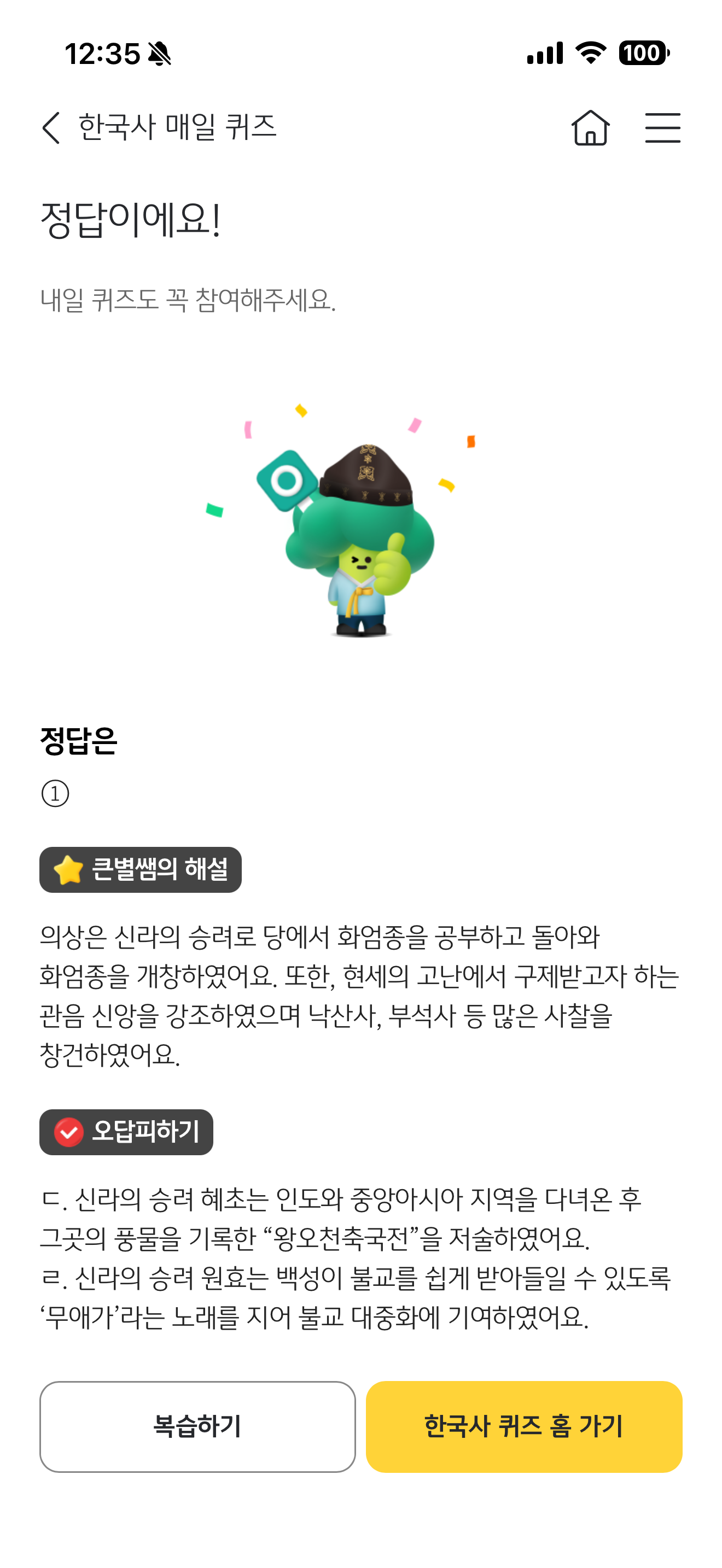The width and height of the screenshot is (722, 1568).
Task: Open the home icon in header
Action: tap(590, 128)
